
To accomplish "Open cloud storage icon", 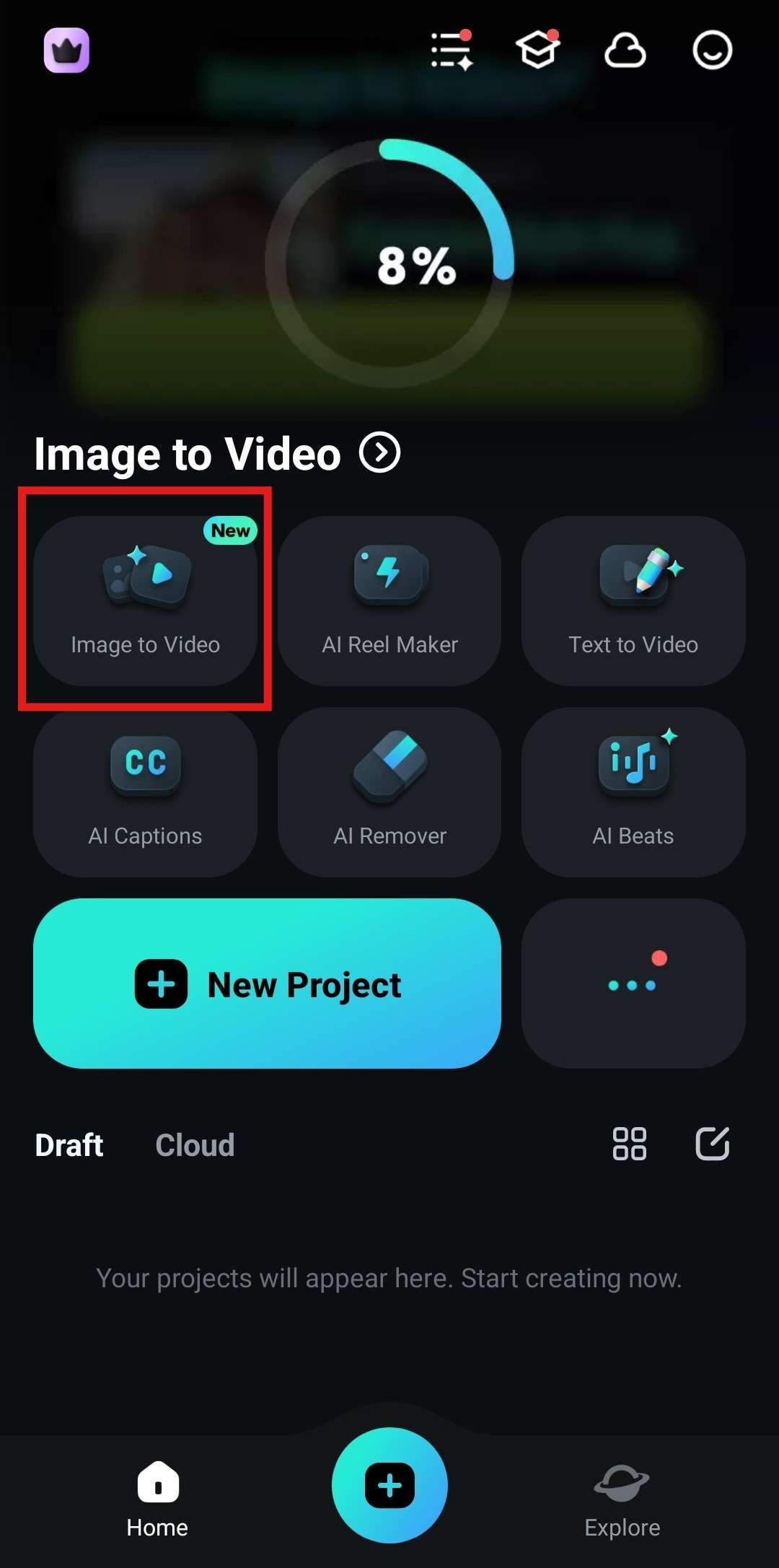I will coord(625,51).
